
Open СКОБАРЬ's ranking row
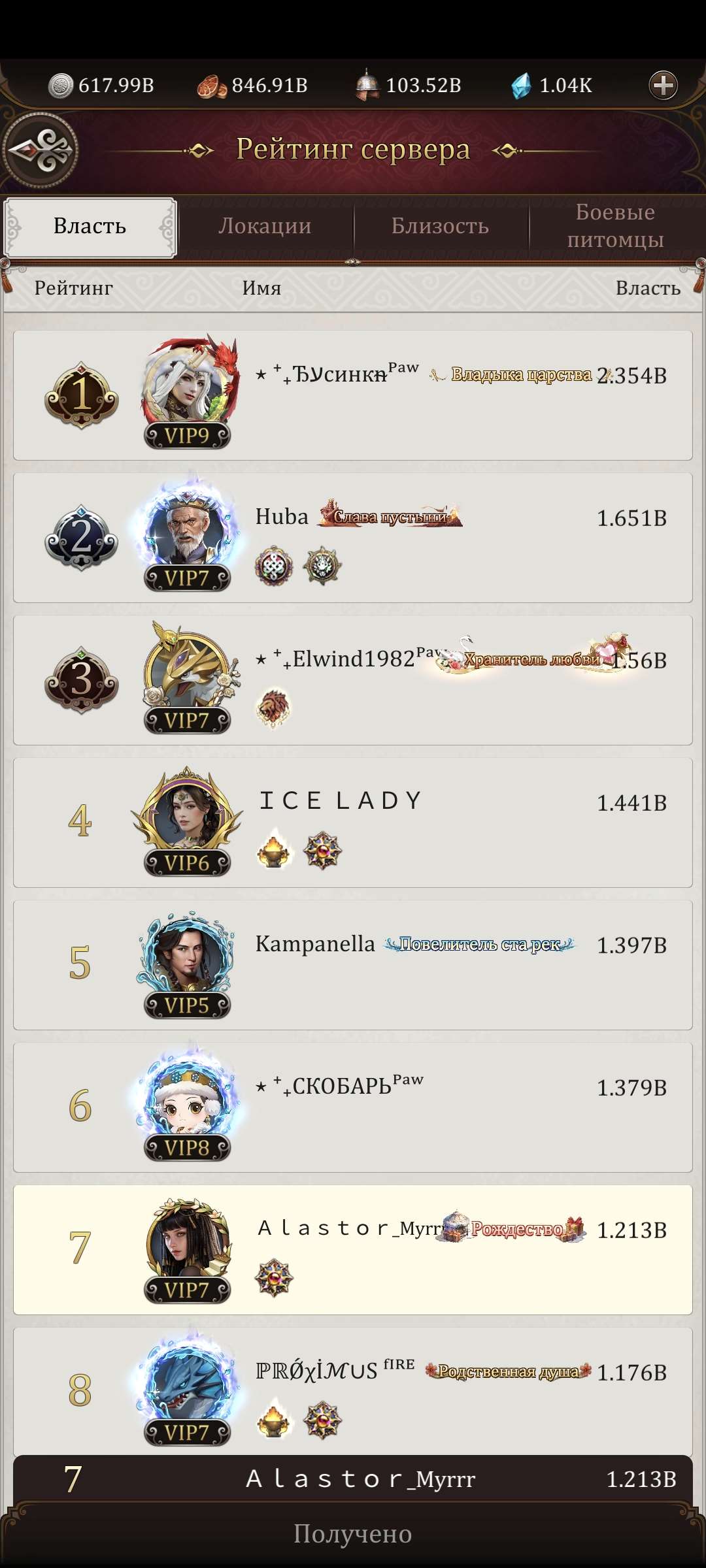pyautogui.click(x=353, y=1107)
